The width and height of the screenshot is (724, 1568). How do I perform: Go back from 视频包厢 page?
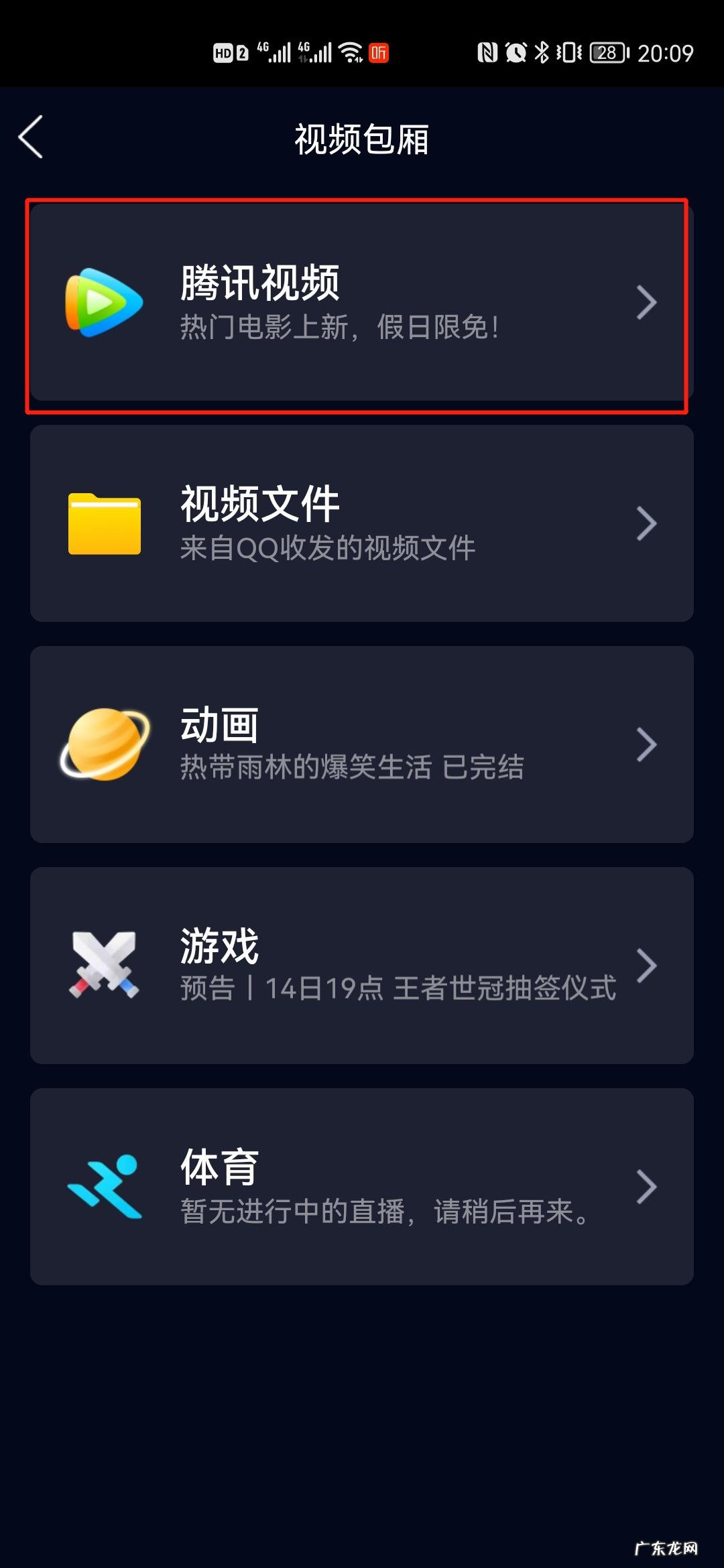pyautogui.click(x=31, y=137)
